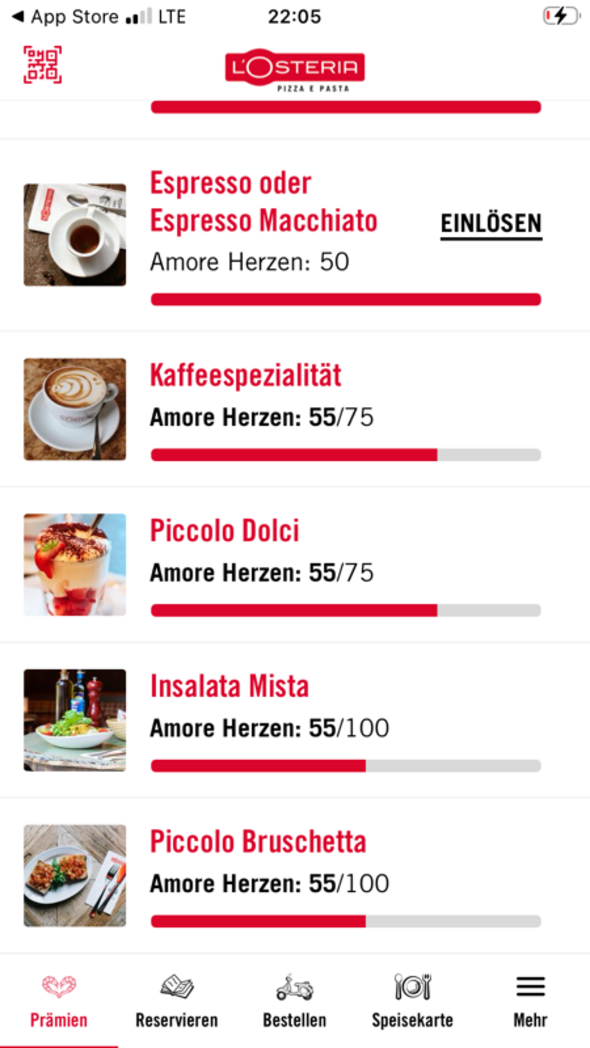Open the Piccolo Dolci reward
This screenshot has height=1048, width=590.
tap(295, 565)
